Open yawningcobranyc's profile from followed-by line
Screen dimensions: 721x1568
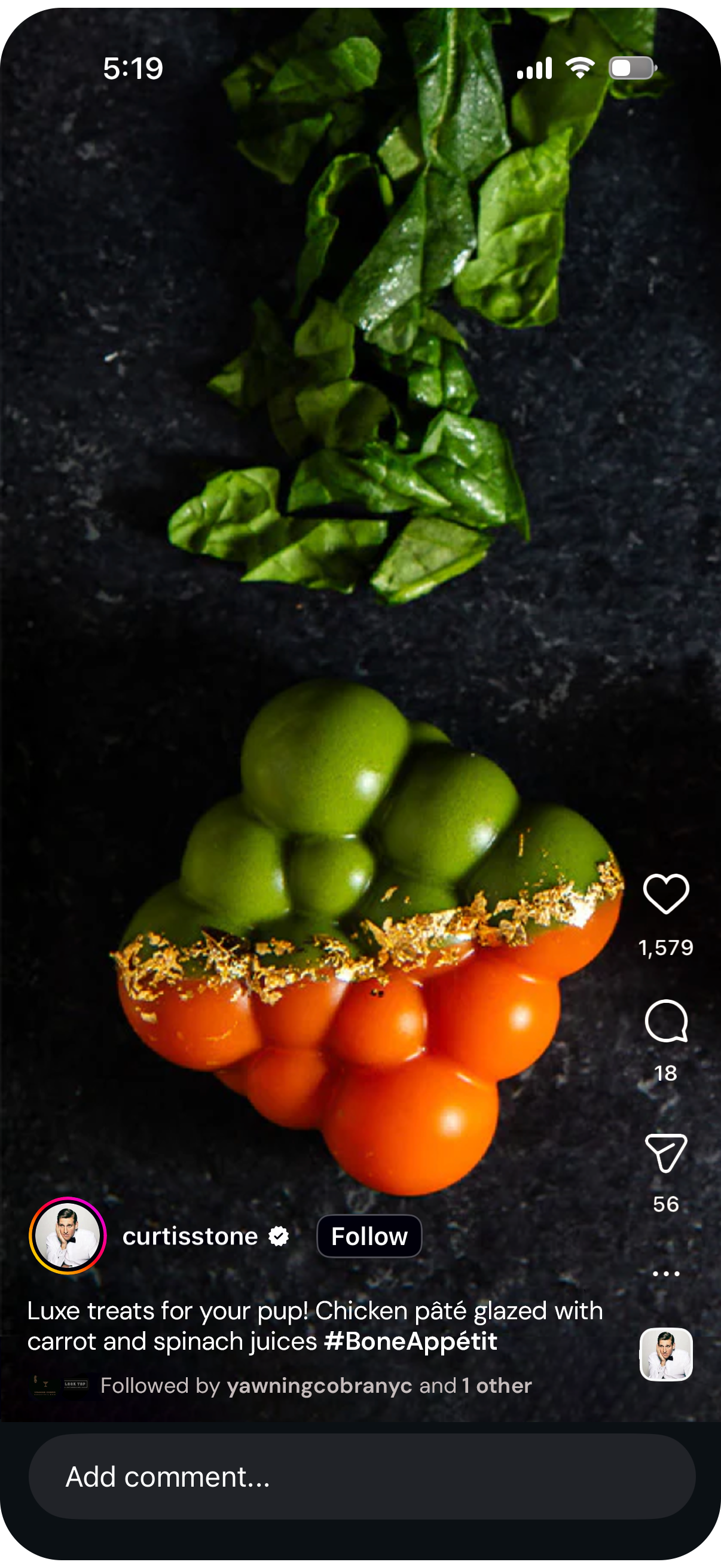[319, 1386]
